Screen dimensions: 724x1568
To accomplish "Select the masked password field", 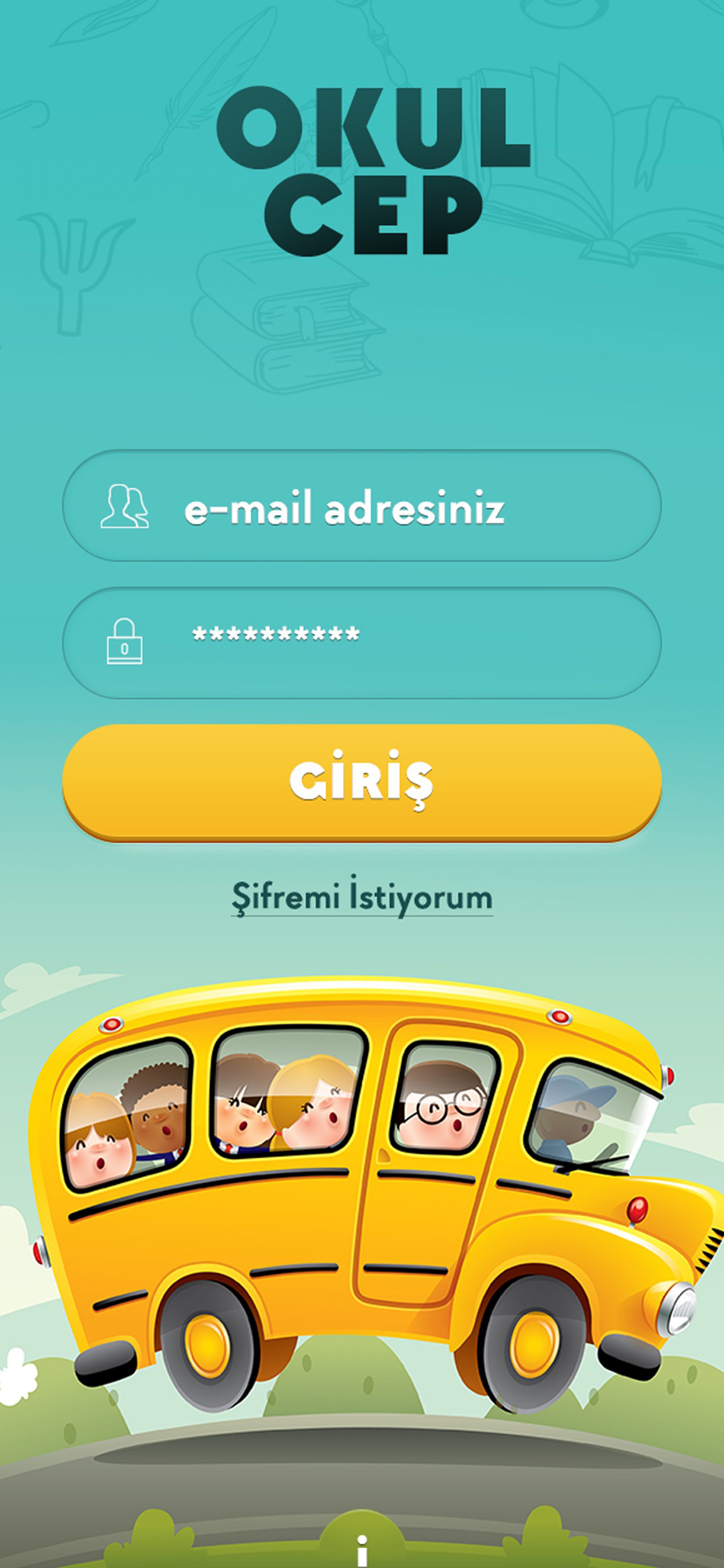I will (361, 642).
